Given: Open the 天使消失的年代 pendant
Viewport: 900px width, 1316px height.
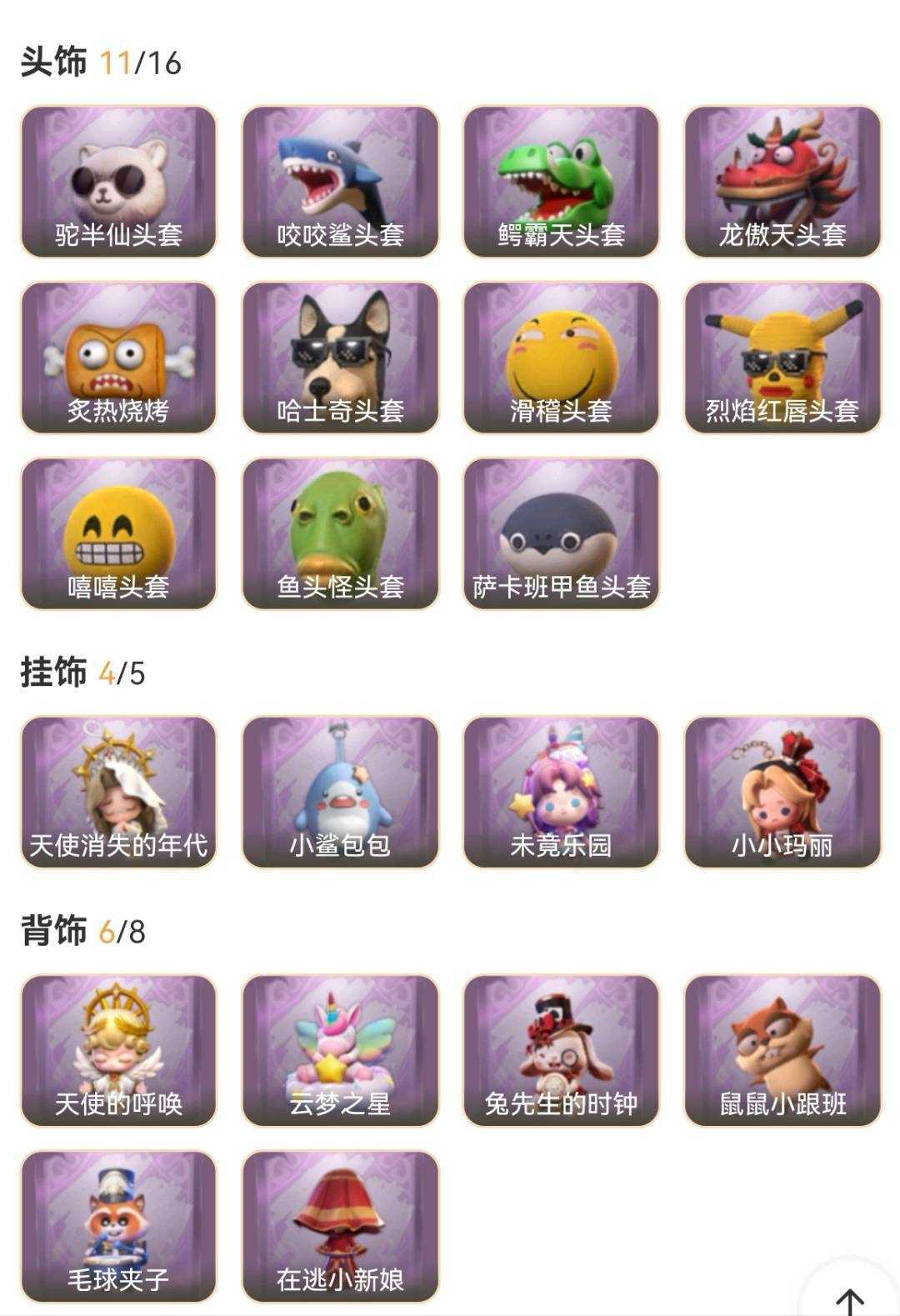Looking at the screenshot, I should (x=118, y=792).
